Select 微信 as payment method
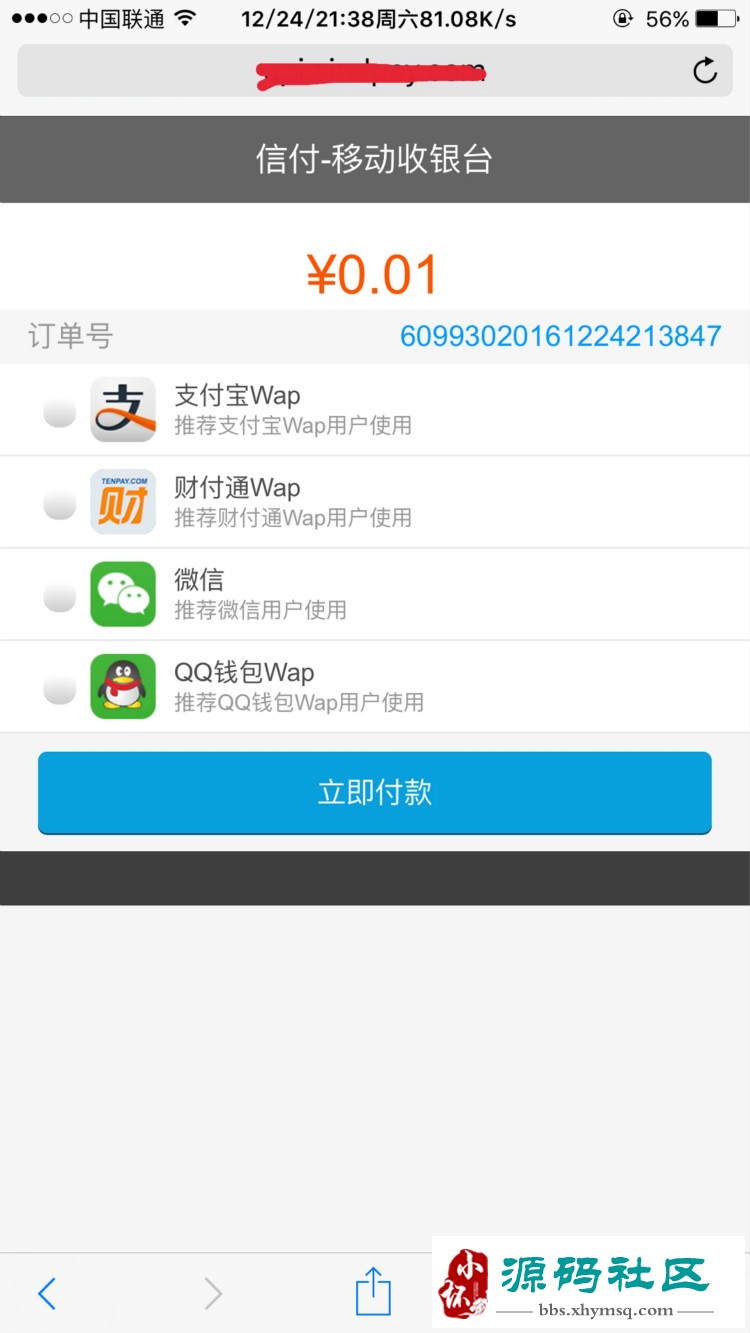 tap(60, 595)
